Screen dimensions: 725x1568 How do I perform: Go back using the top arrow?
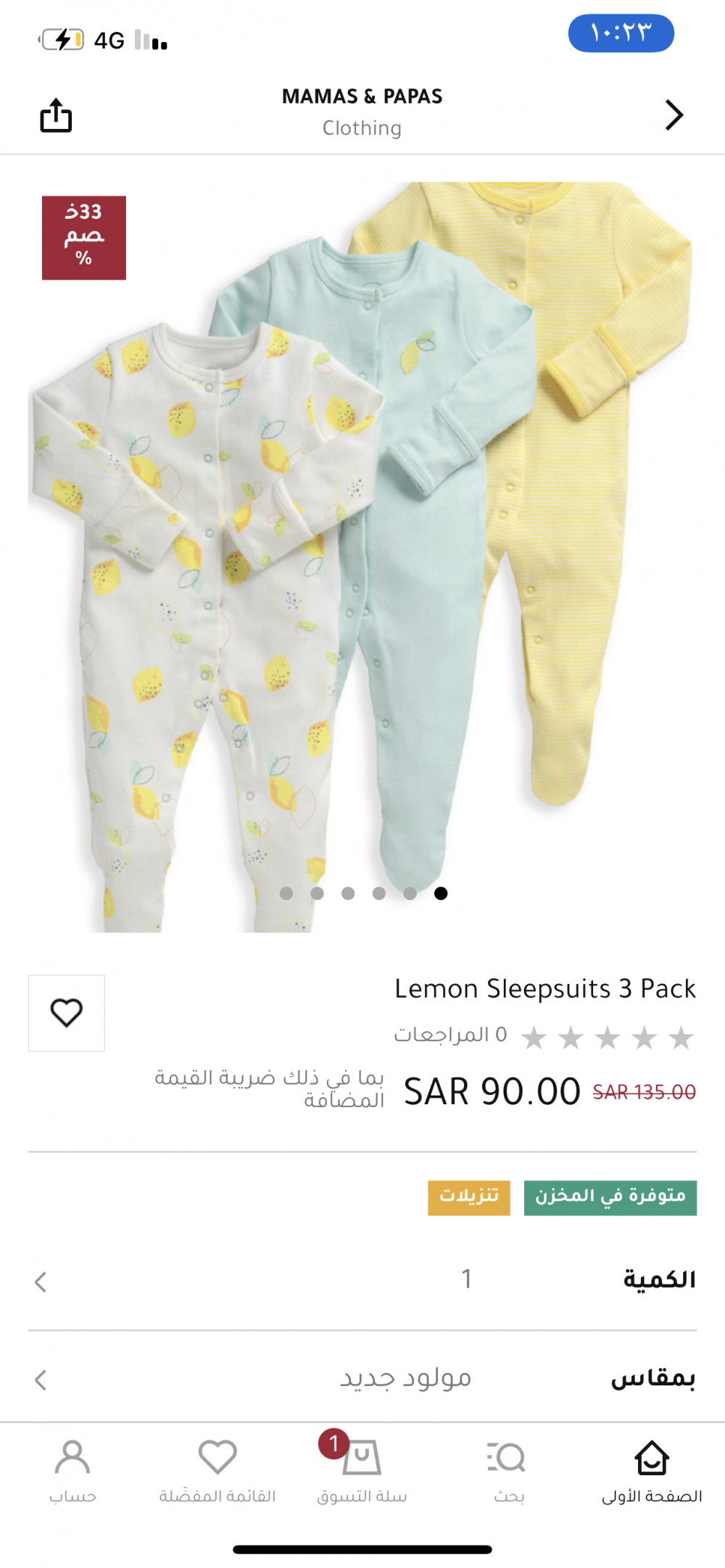[674, 115]
